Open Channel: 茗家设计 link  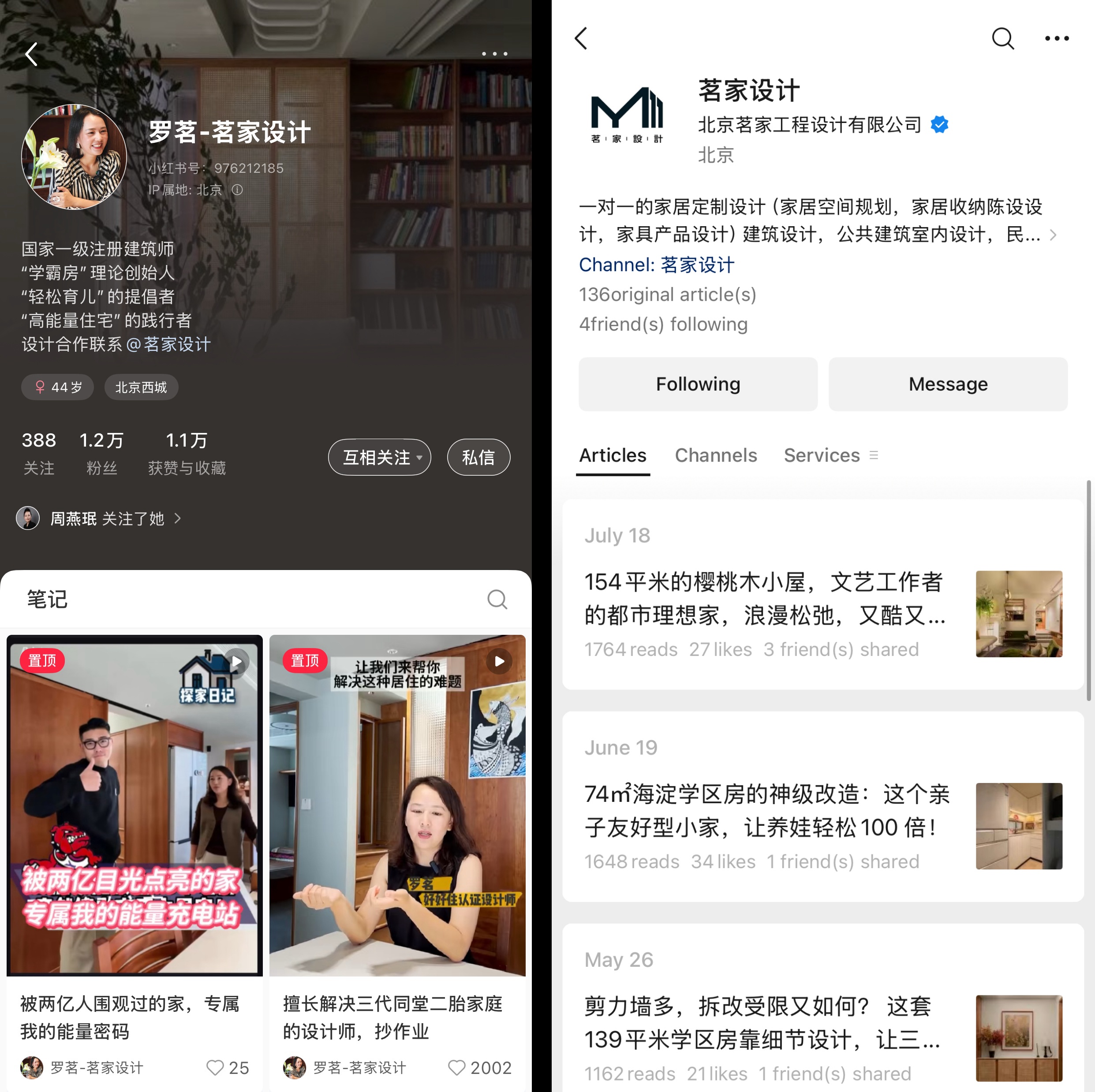pyautogui.click(x=656, y=265)
